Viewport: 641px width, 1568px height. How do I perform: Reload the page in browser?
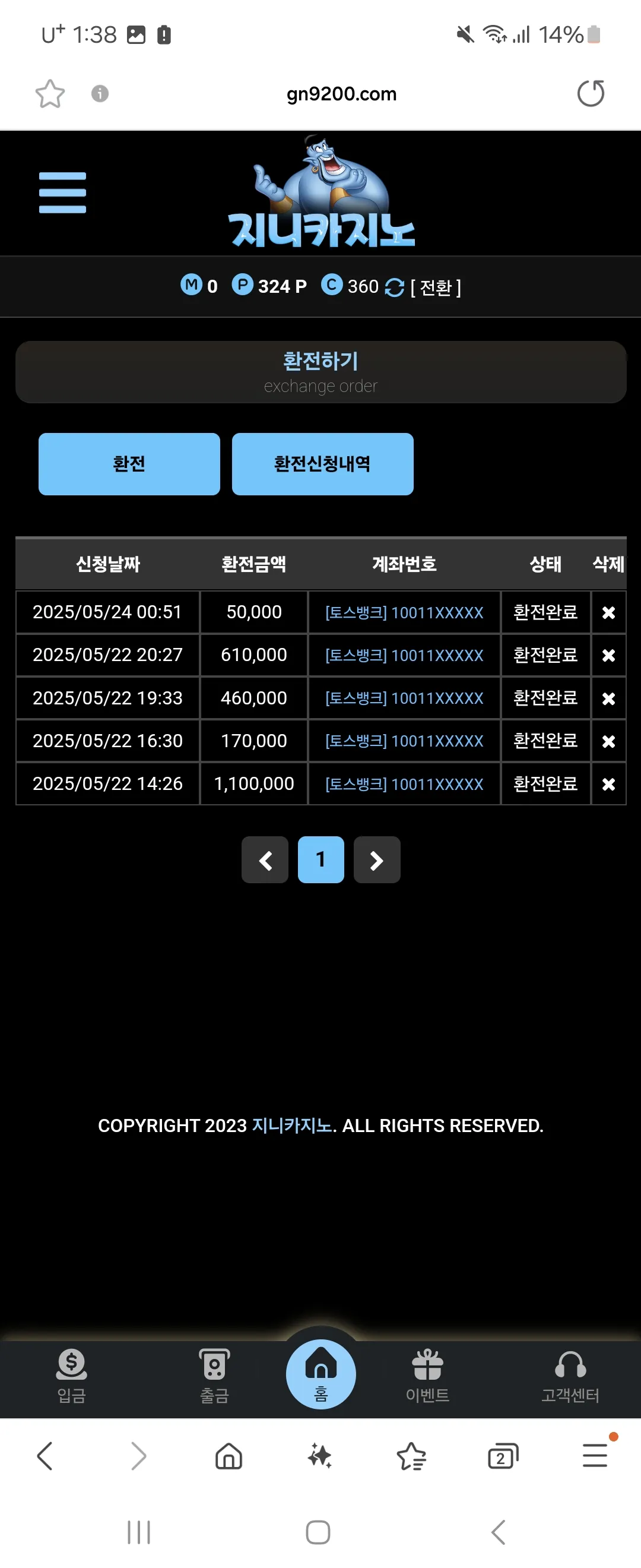tap(591, 93)
